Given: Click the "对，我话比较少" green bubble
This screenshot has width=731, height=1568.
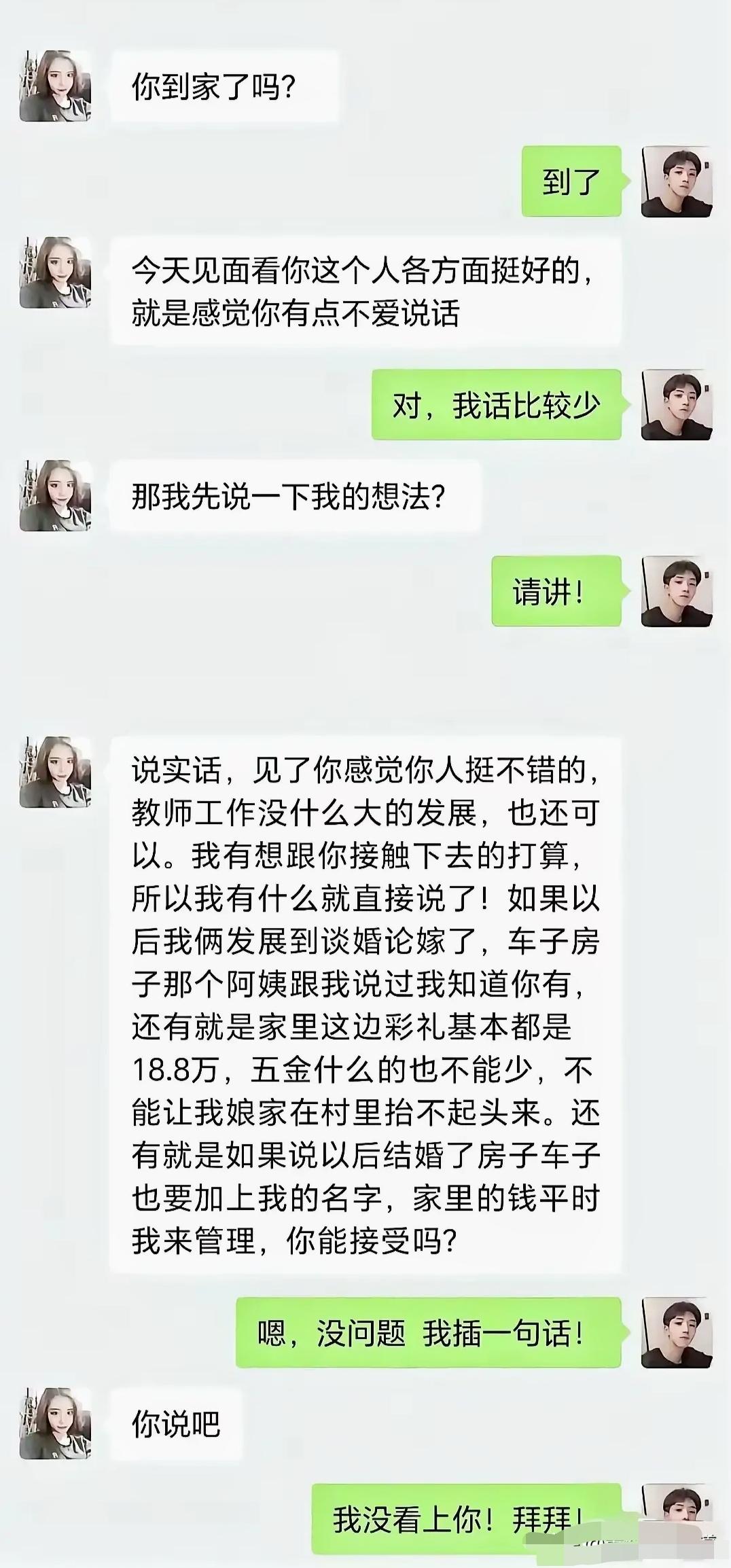Looking at the screenshot, I should click(498, 403).
